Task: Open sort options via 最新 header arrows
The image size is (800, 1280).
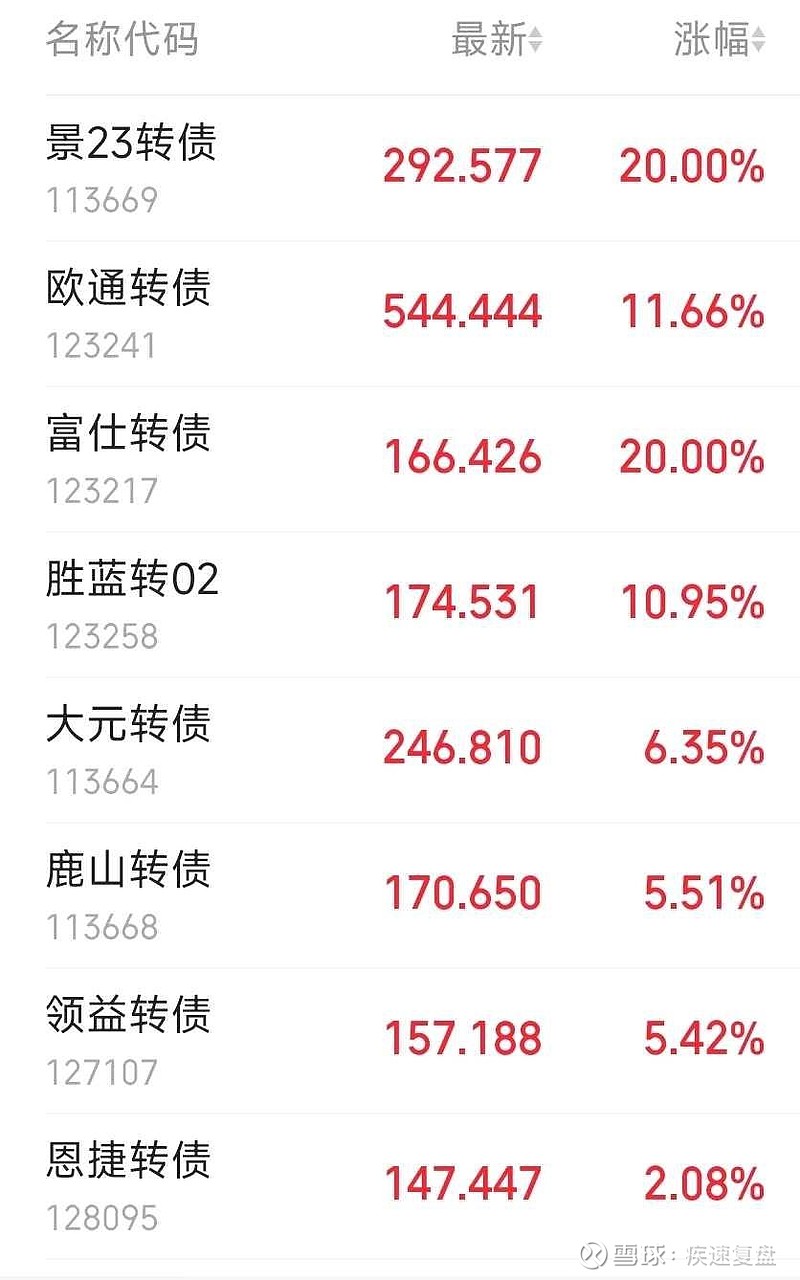Action: (x=537, y=40)
